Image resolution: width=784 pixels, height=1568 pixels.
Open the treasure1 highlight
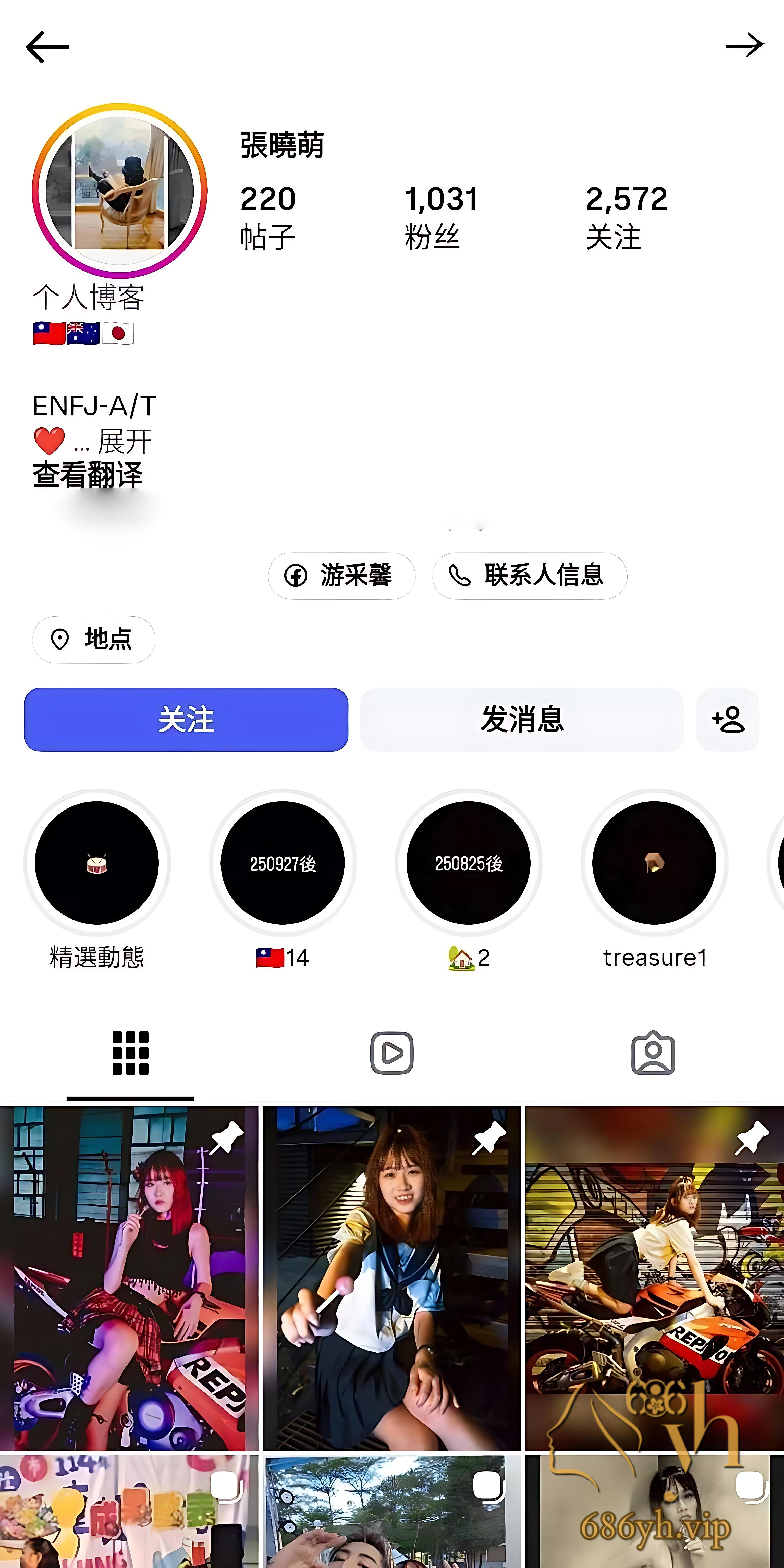[654, 863]
